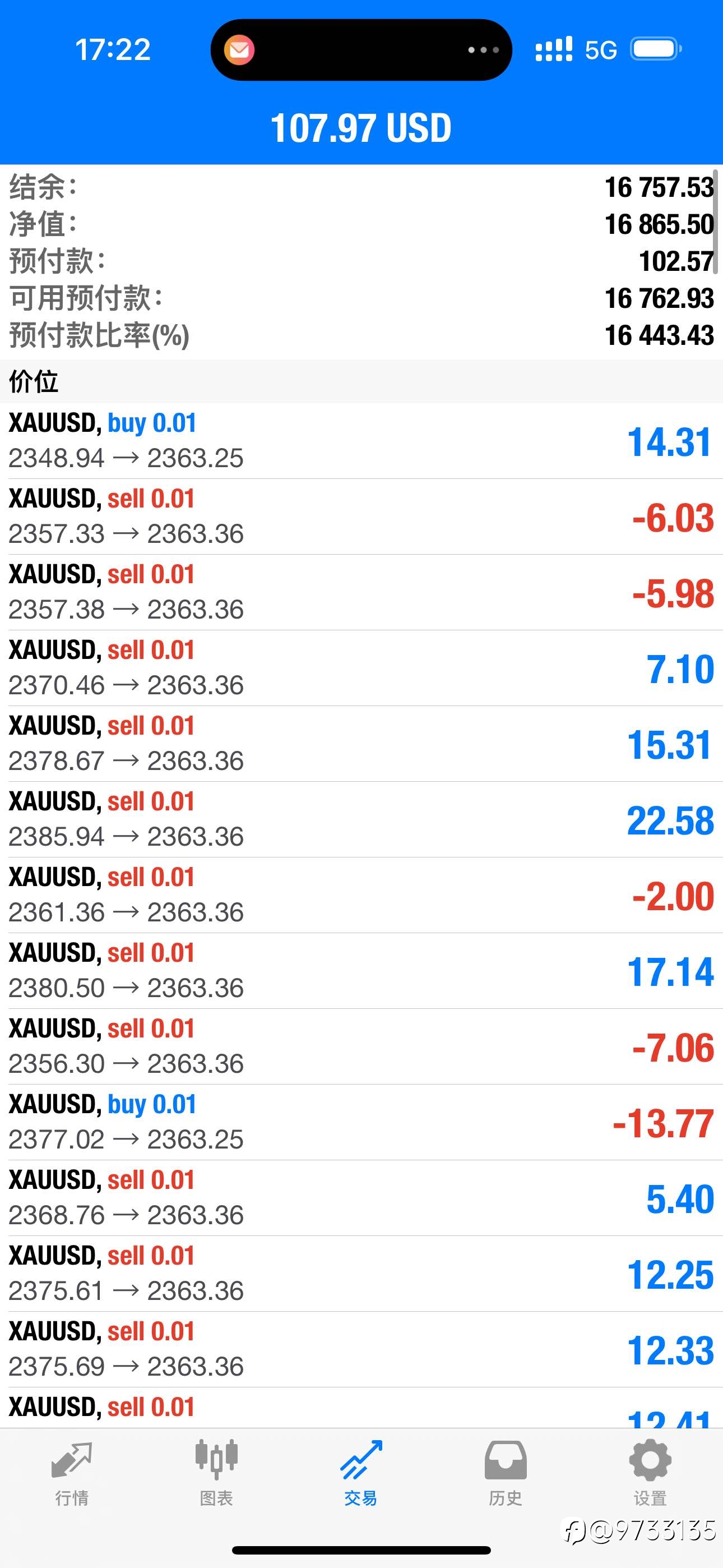The width and height of the screenshot is (723, 1568).
Task: Select the sell position with 12.33 profit
Action: [x=361, y=1349]
